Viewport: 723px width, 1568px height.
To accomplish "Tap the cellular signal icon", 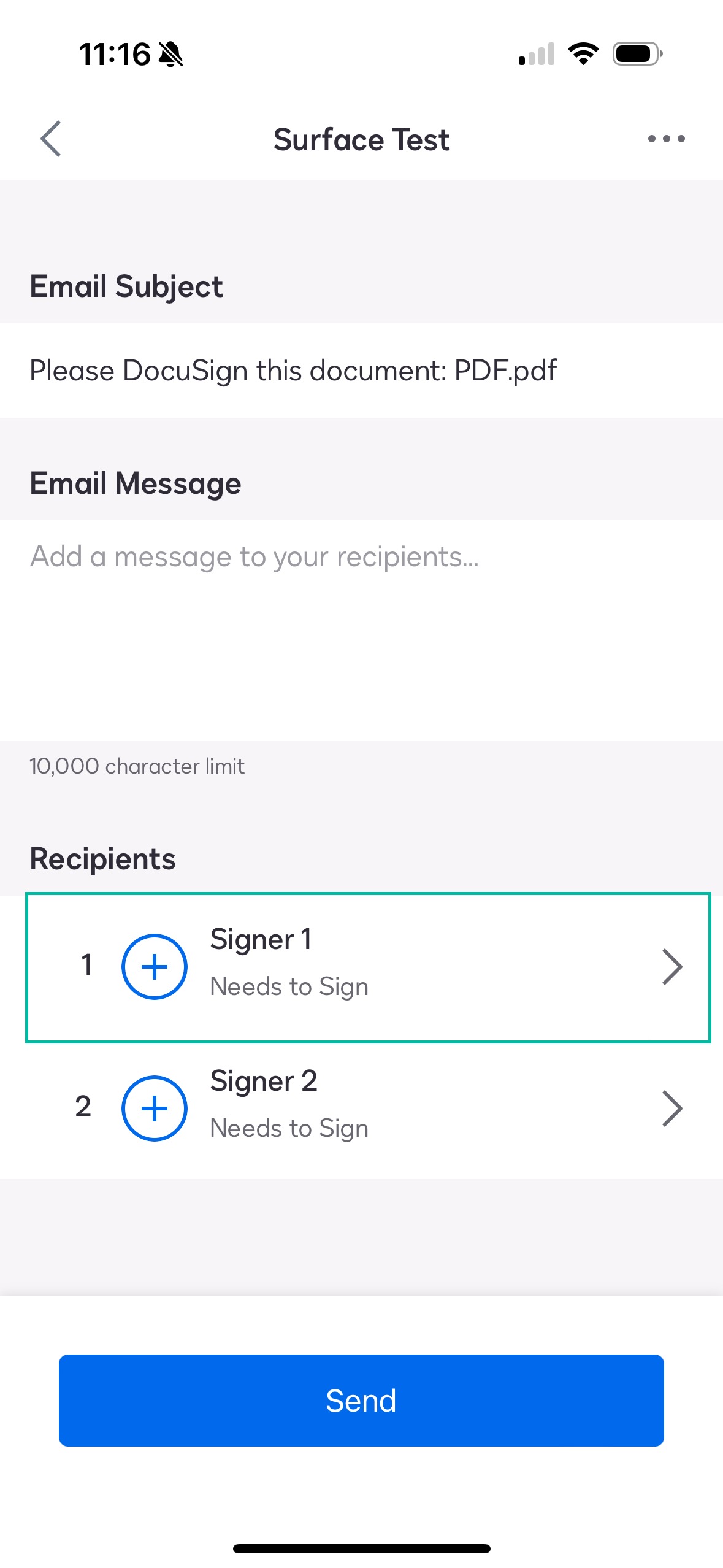I will coord(536,54).
